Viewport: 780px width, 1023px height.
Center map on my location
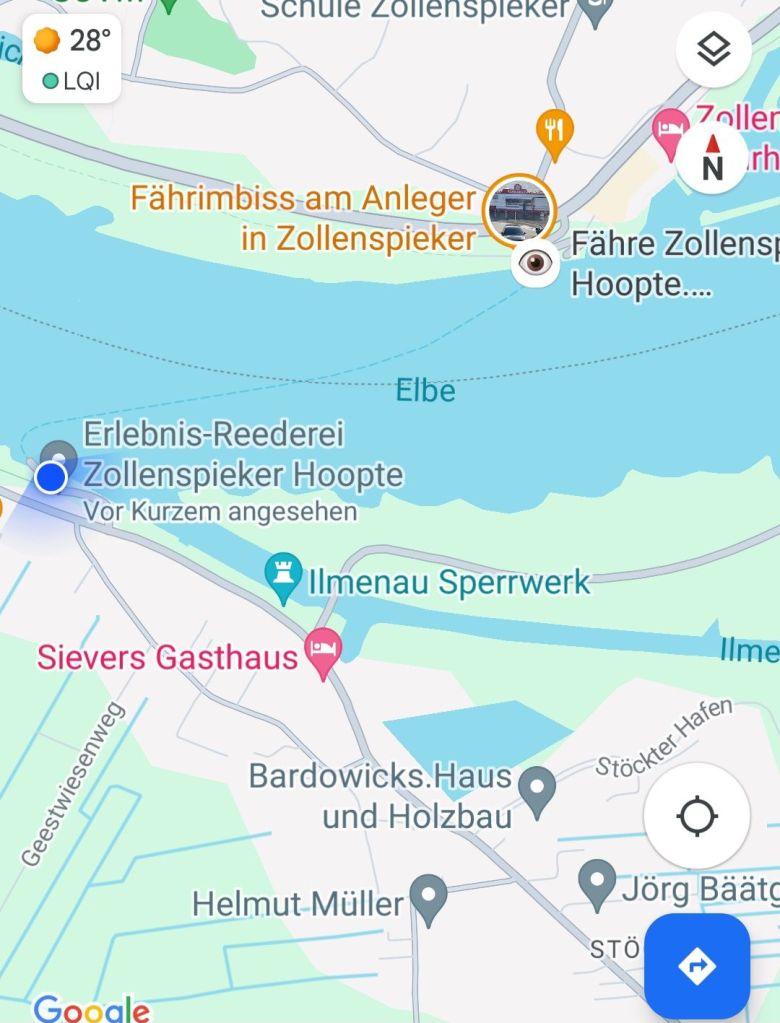[697, 817]
